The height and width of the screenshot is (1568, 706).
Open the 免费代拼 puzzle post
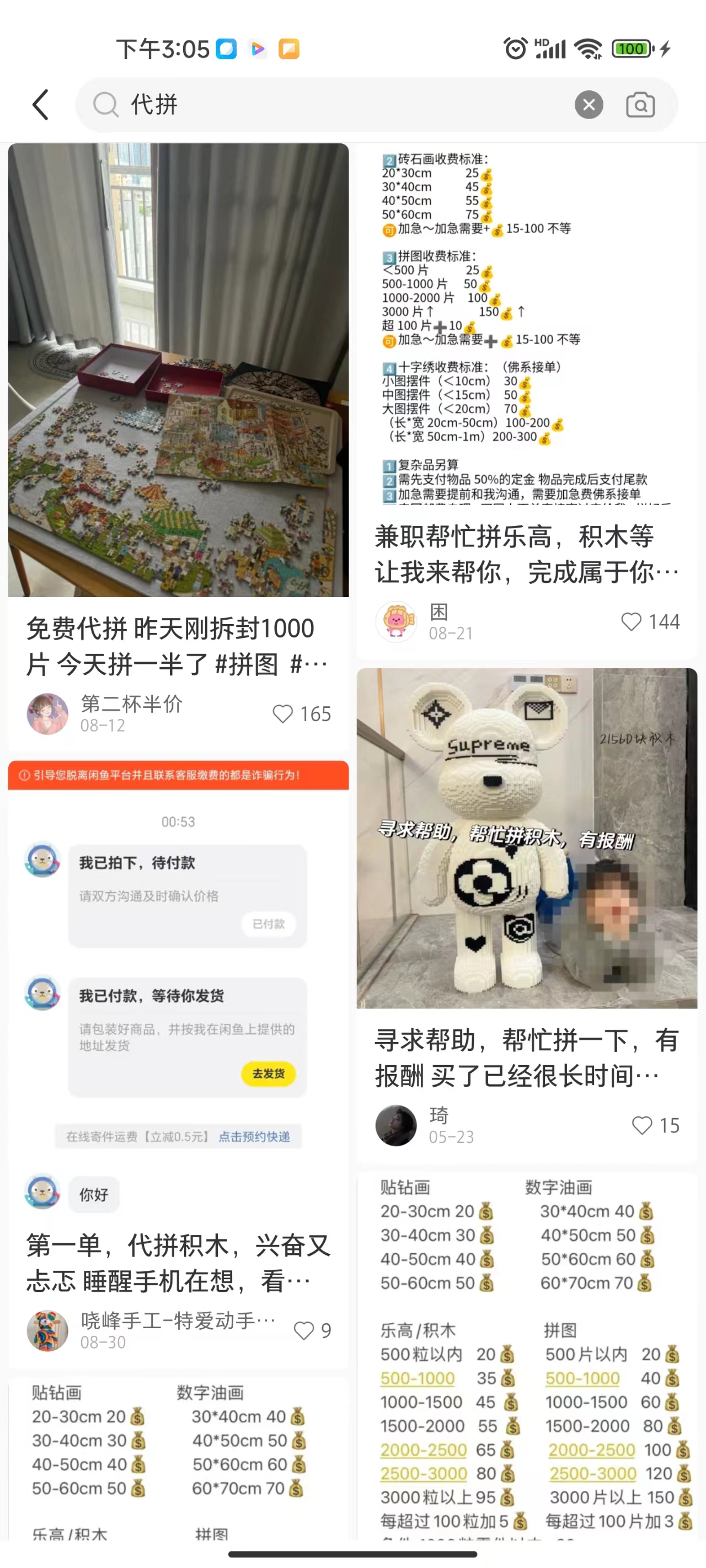pyautogui.click(x=178, y=370)
